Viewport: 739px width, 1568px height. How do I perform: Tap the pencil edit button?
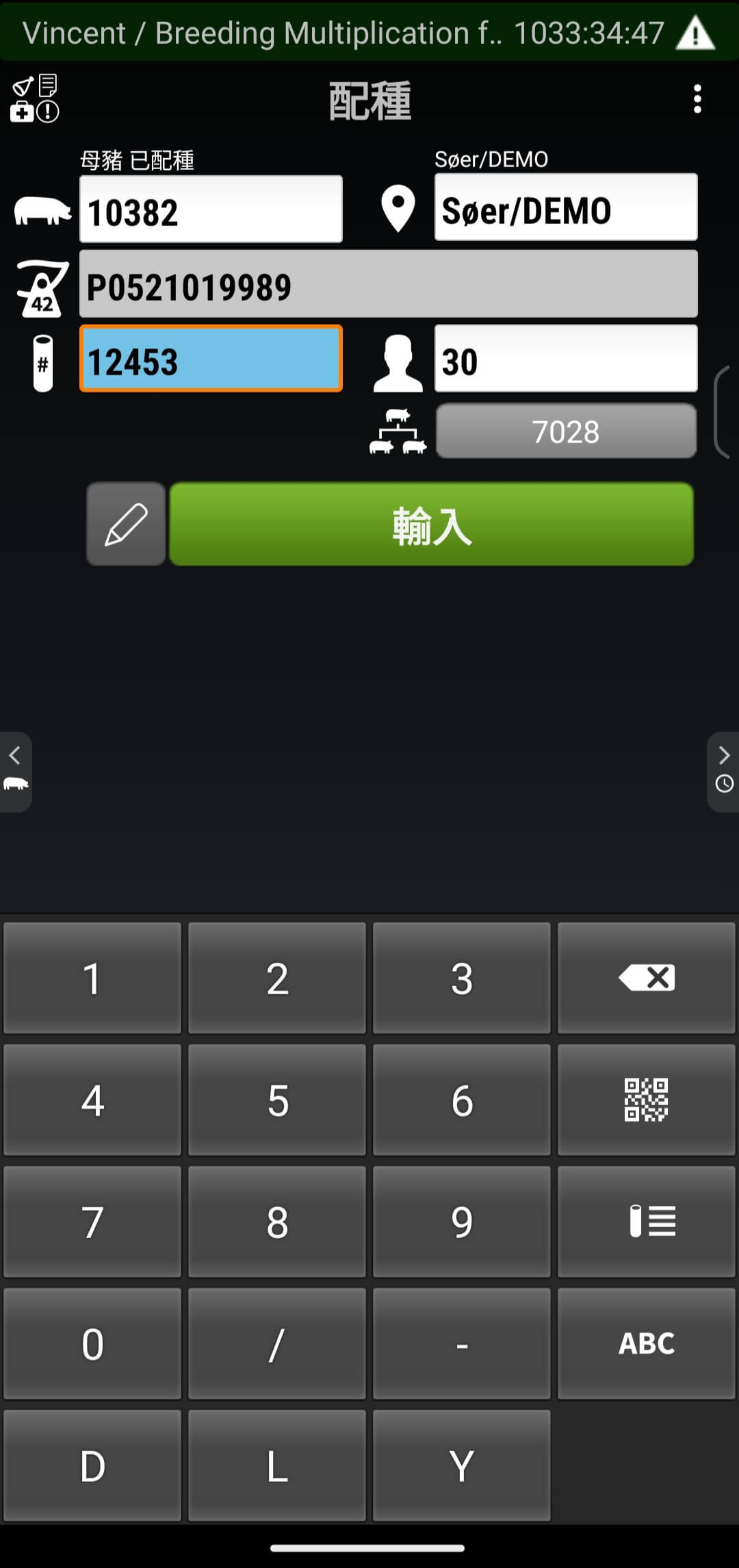coord(126,524)
